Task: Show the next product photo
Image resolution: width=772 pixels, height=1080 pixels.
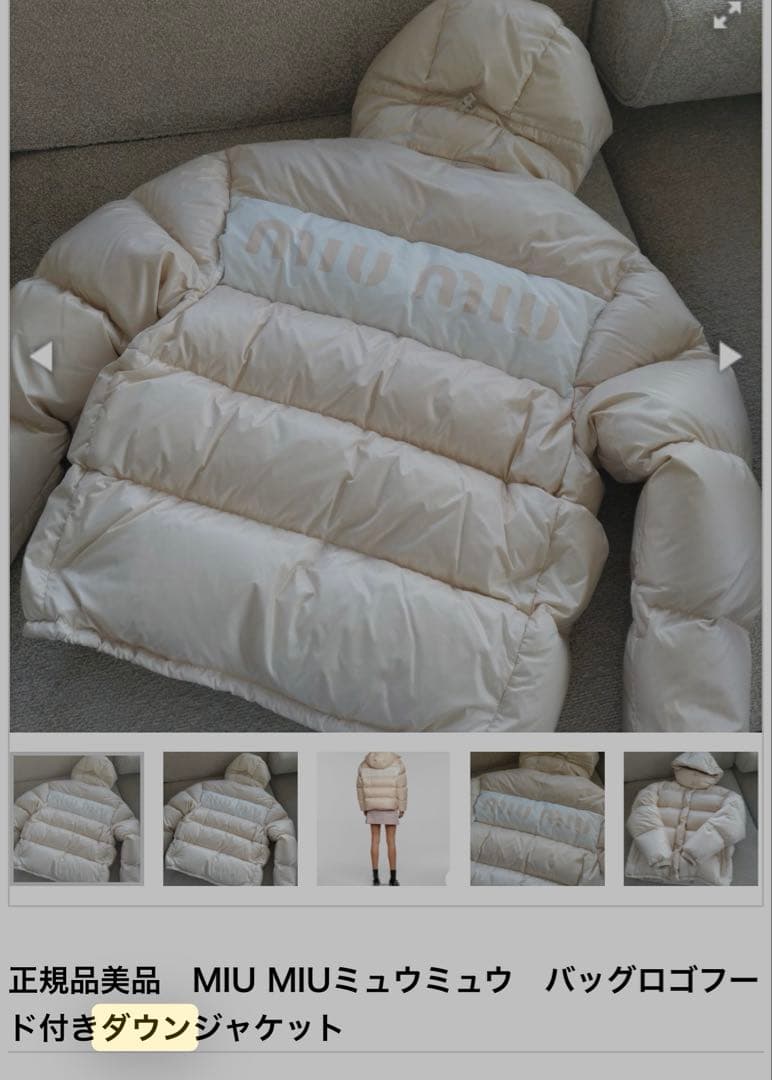Action: [731, 356]
